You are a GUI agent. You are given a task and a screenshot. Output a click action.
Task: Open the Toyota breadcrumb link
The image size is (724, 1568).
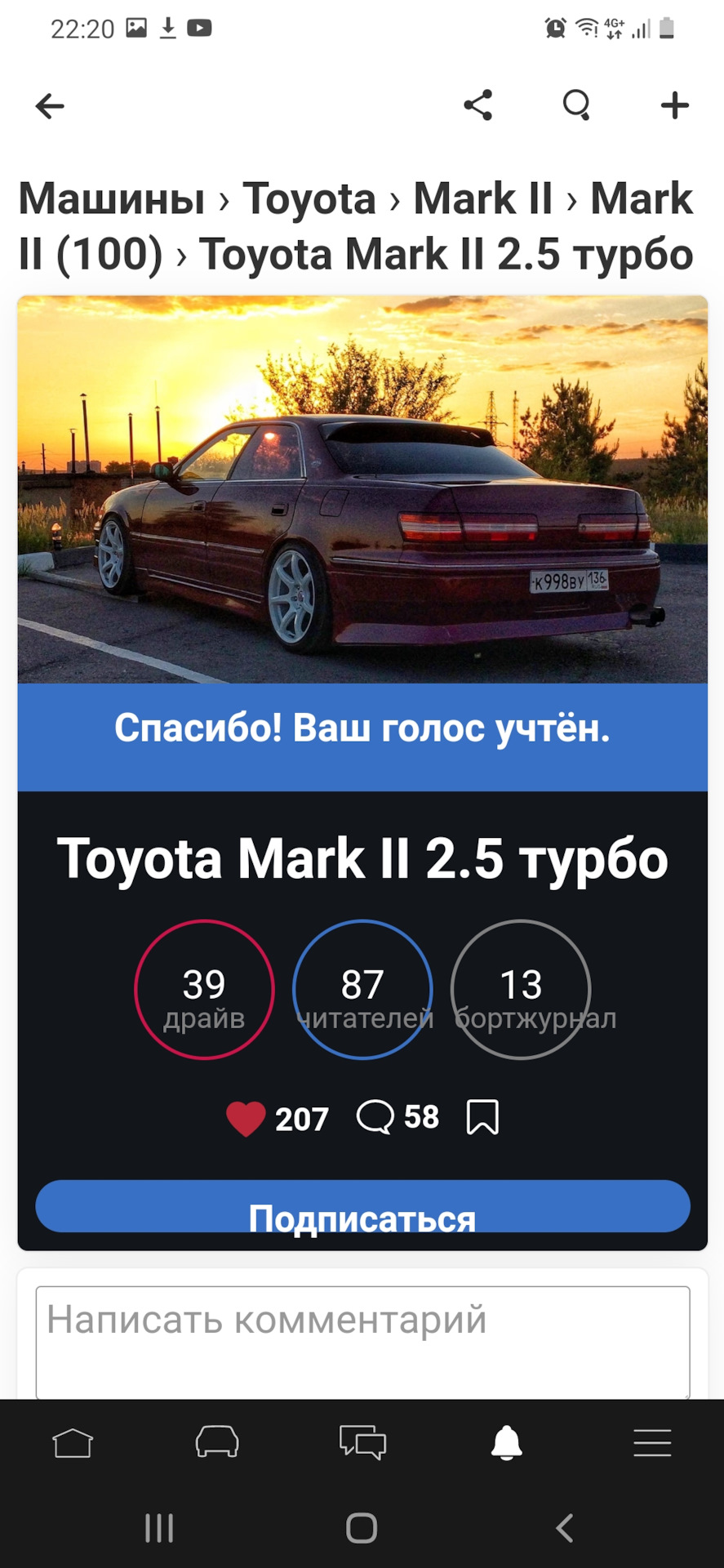click(x=309, y=198)
